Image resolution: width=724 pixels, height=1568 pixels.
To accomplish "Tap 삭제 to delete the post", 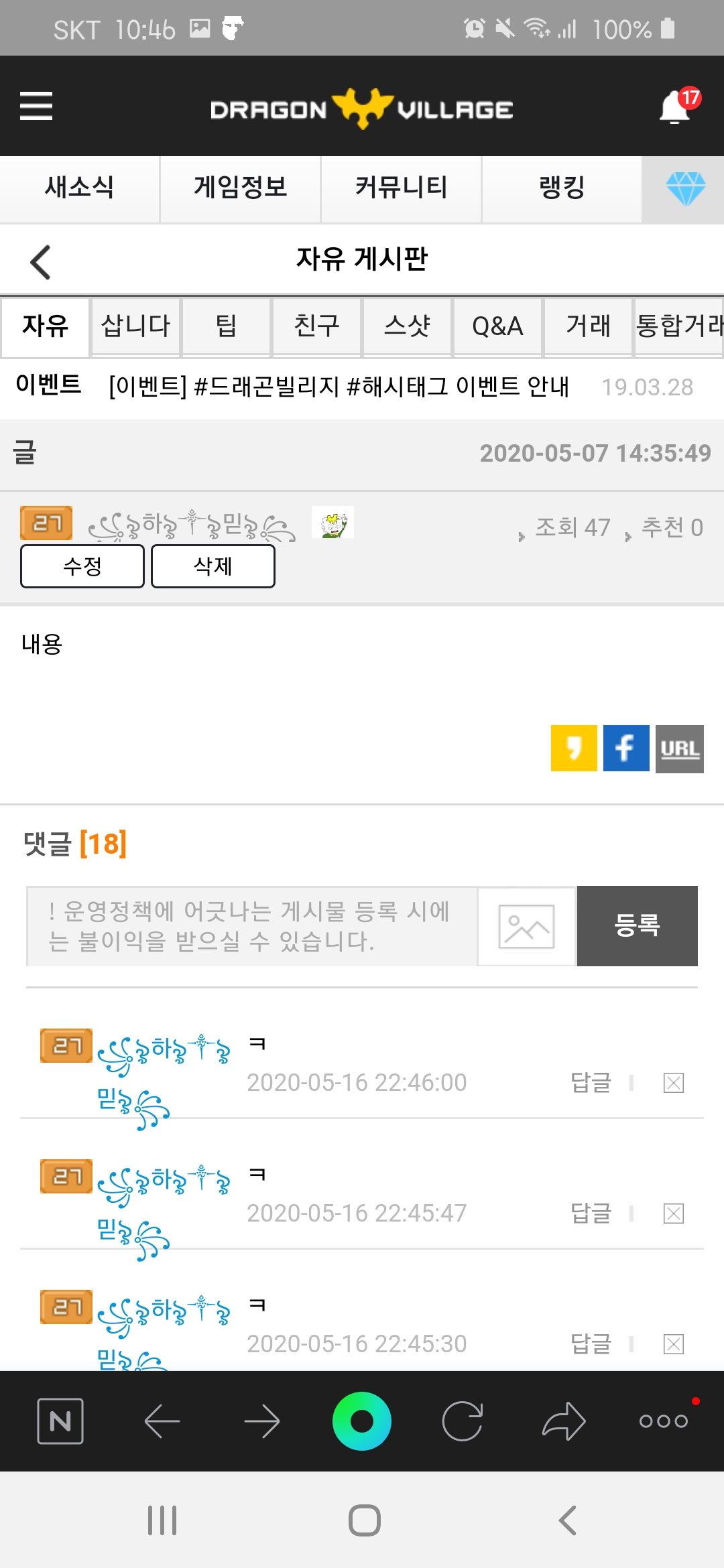I will [213, 566].
